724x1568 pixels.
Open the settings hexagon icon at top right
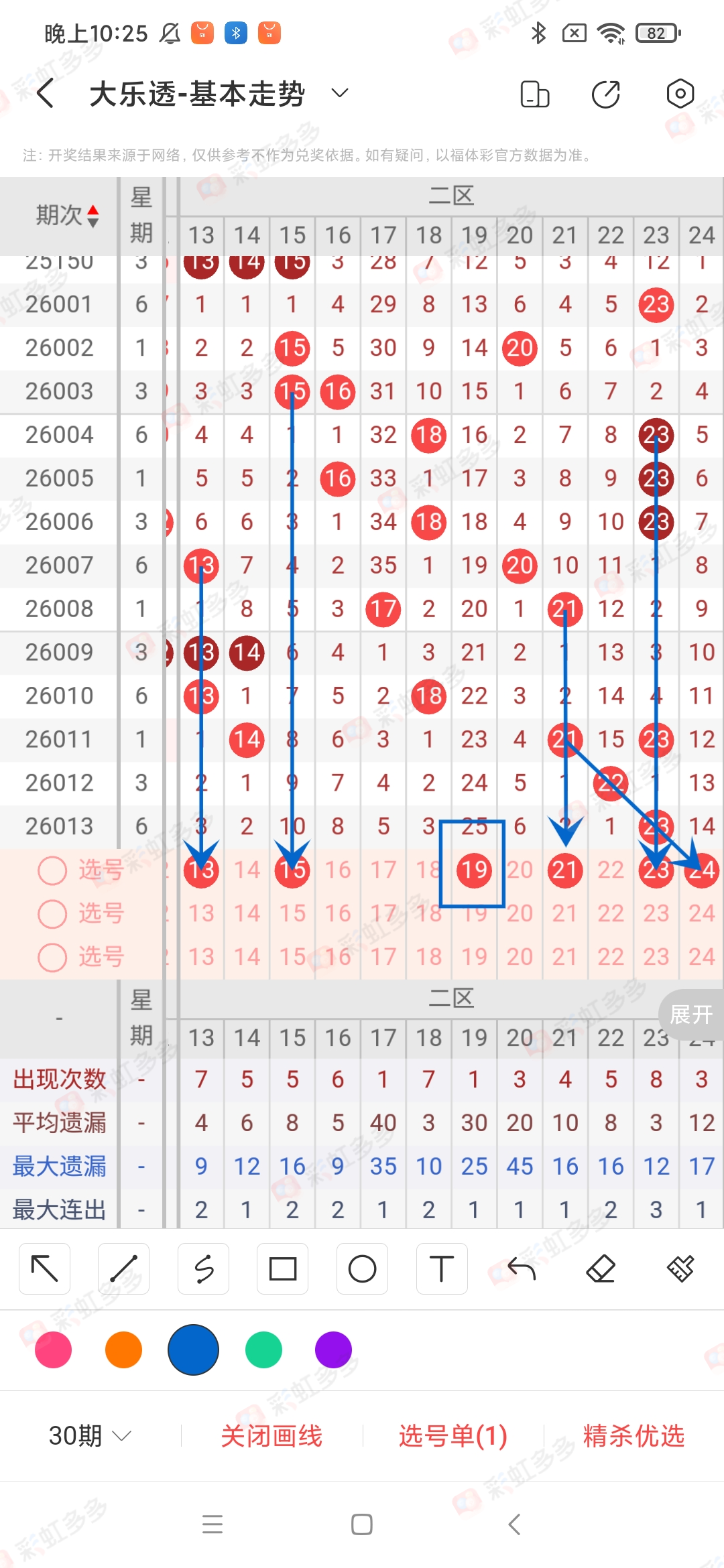680,94
